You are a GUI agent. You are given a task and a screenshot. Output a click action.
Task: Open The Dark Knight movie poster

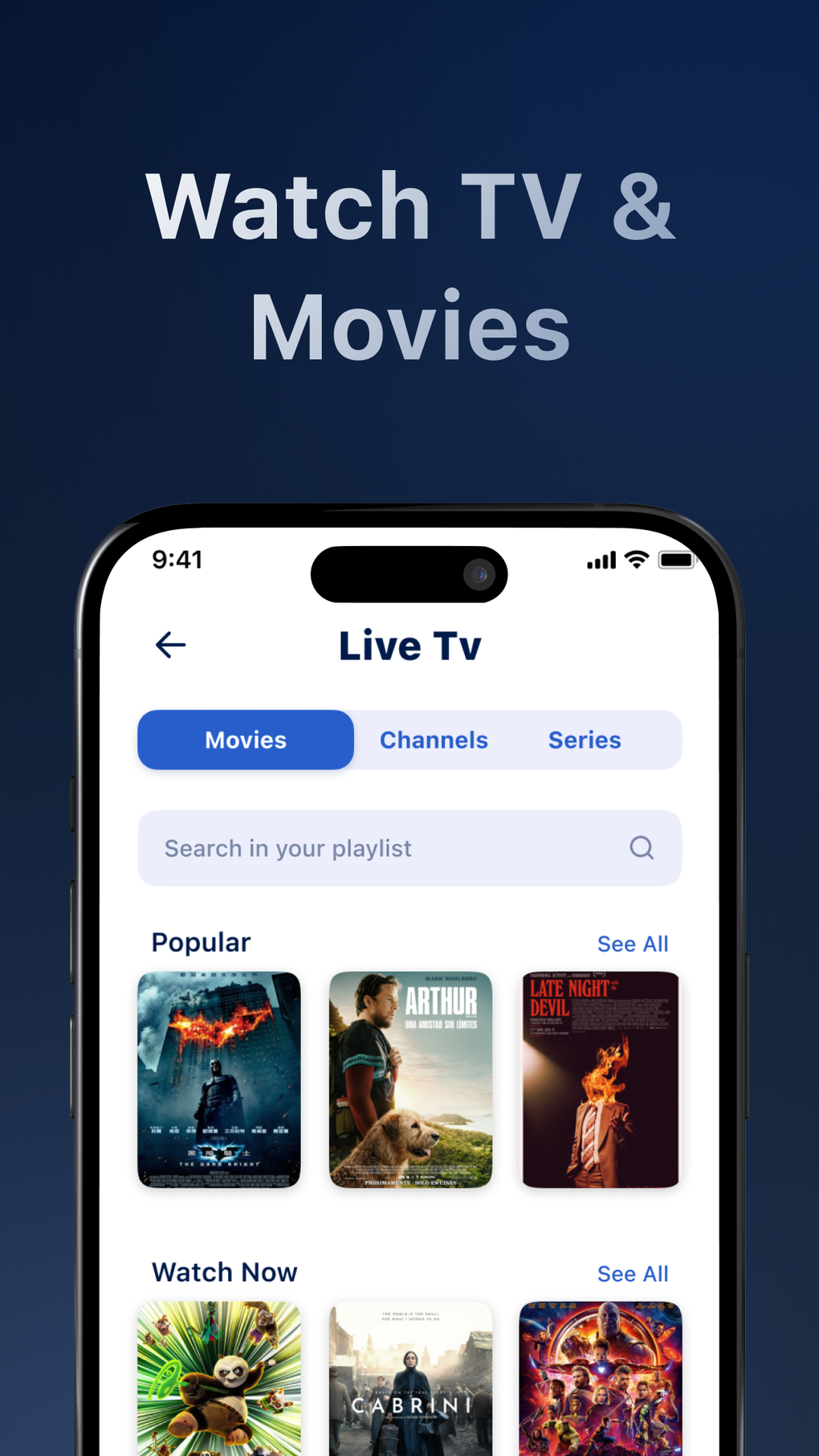218,1080
